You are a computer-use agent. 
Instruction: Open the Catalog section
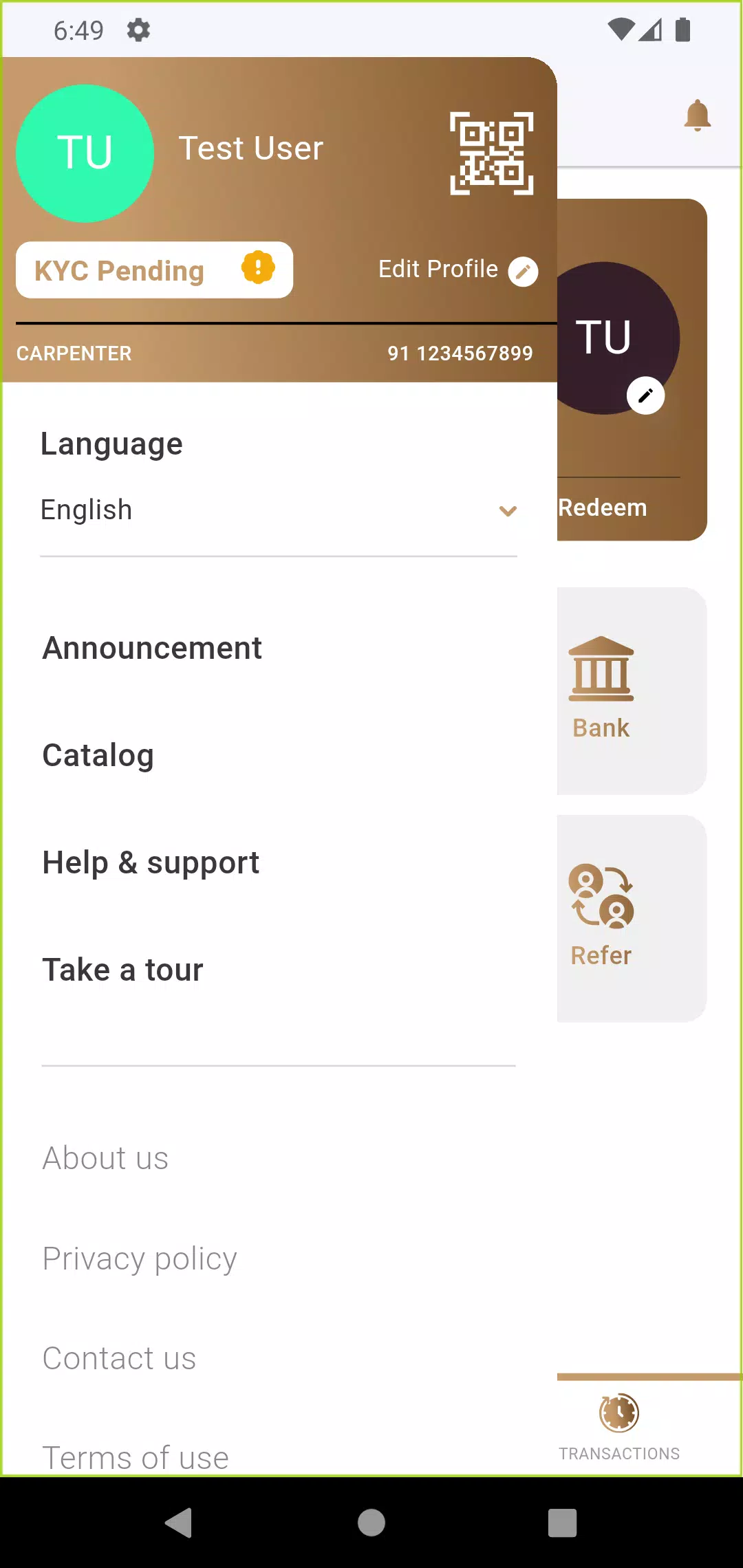click(98, 755)
